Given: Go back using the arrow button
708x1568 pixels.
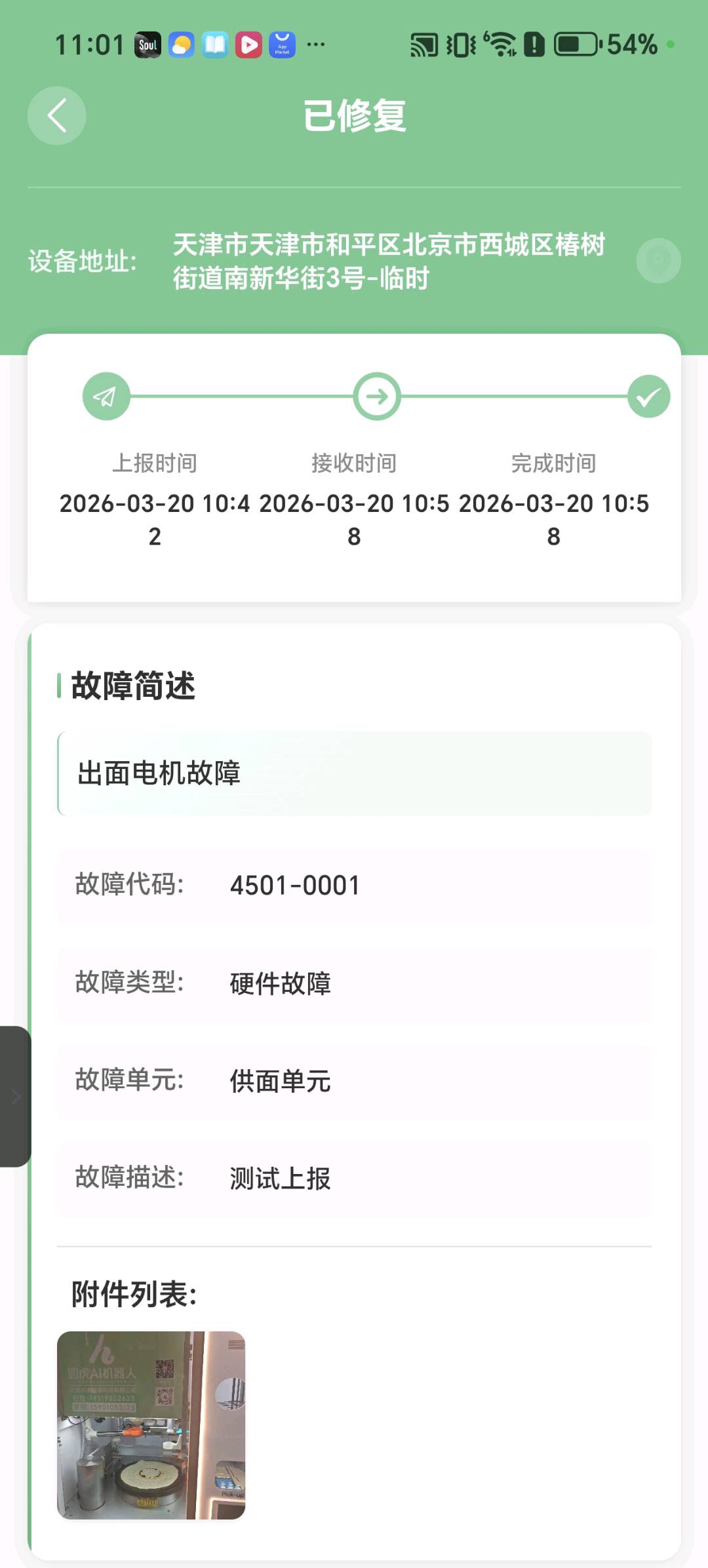Looking at the screenshot, I should click(x=57, y=115).
